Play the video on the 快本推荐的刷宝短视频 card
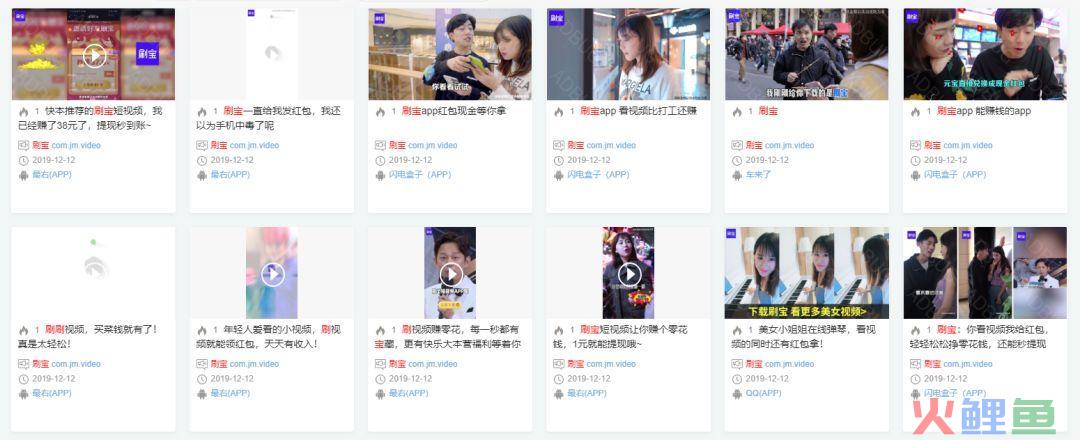The height and width of the screenshot is (440, 1080). (x=94, y=56)
